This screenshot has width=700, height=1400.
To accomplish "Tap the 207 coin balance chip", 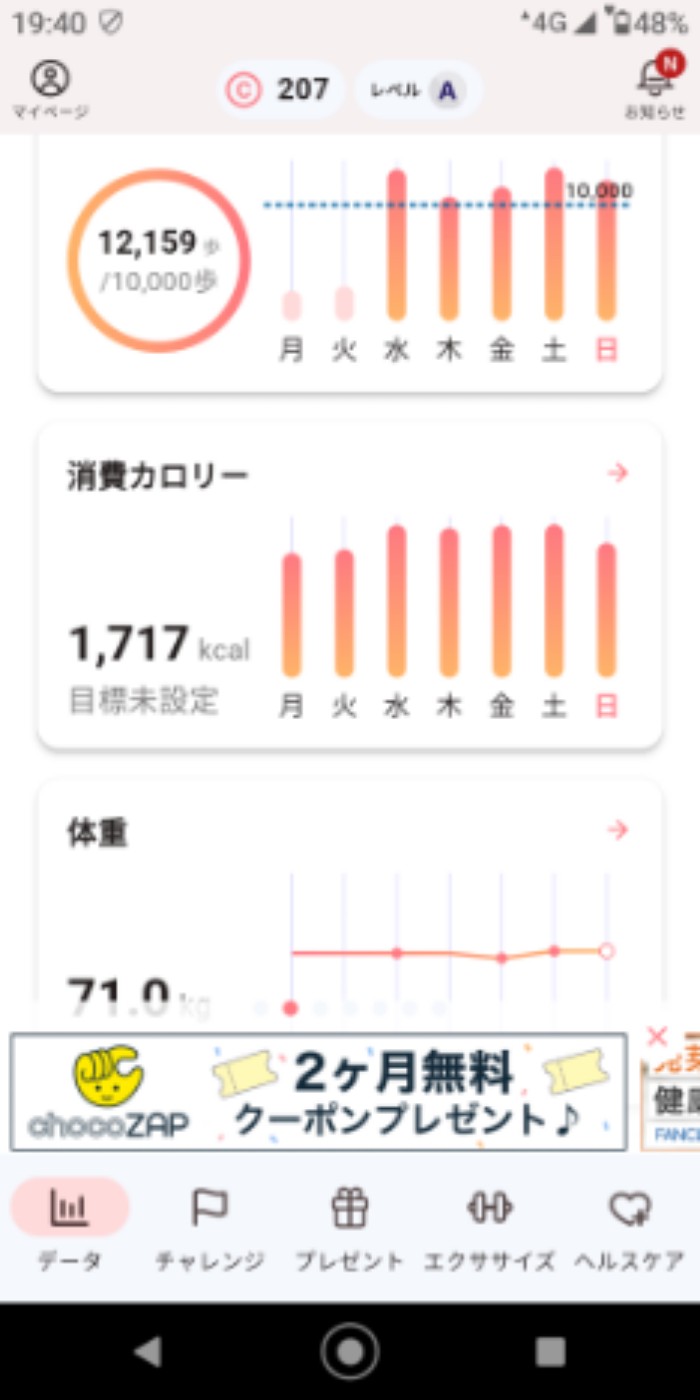I will (281, 91).
